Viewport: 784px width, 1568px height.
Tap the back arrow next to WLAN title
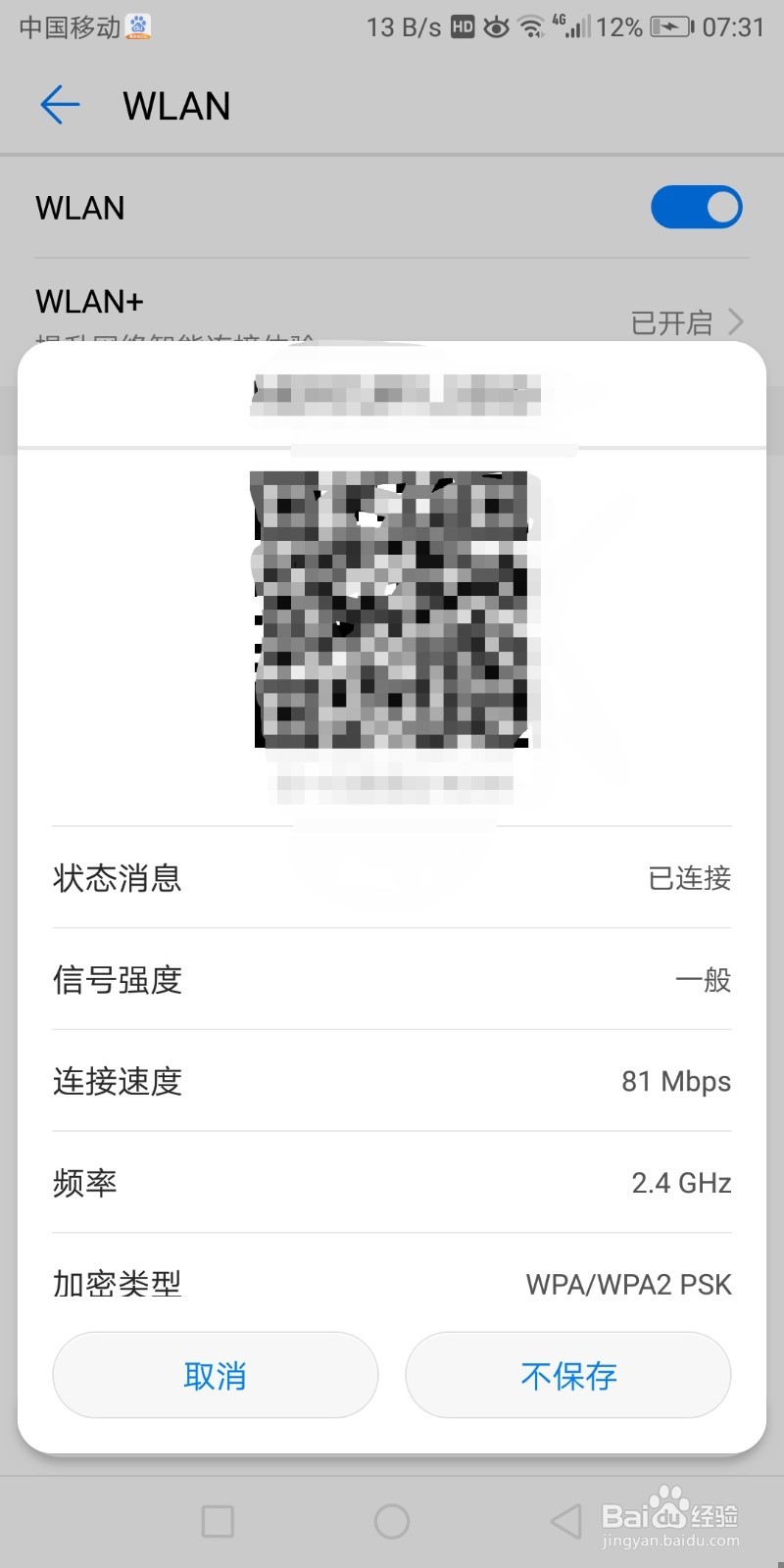[x=59, y=105]
